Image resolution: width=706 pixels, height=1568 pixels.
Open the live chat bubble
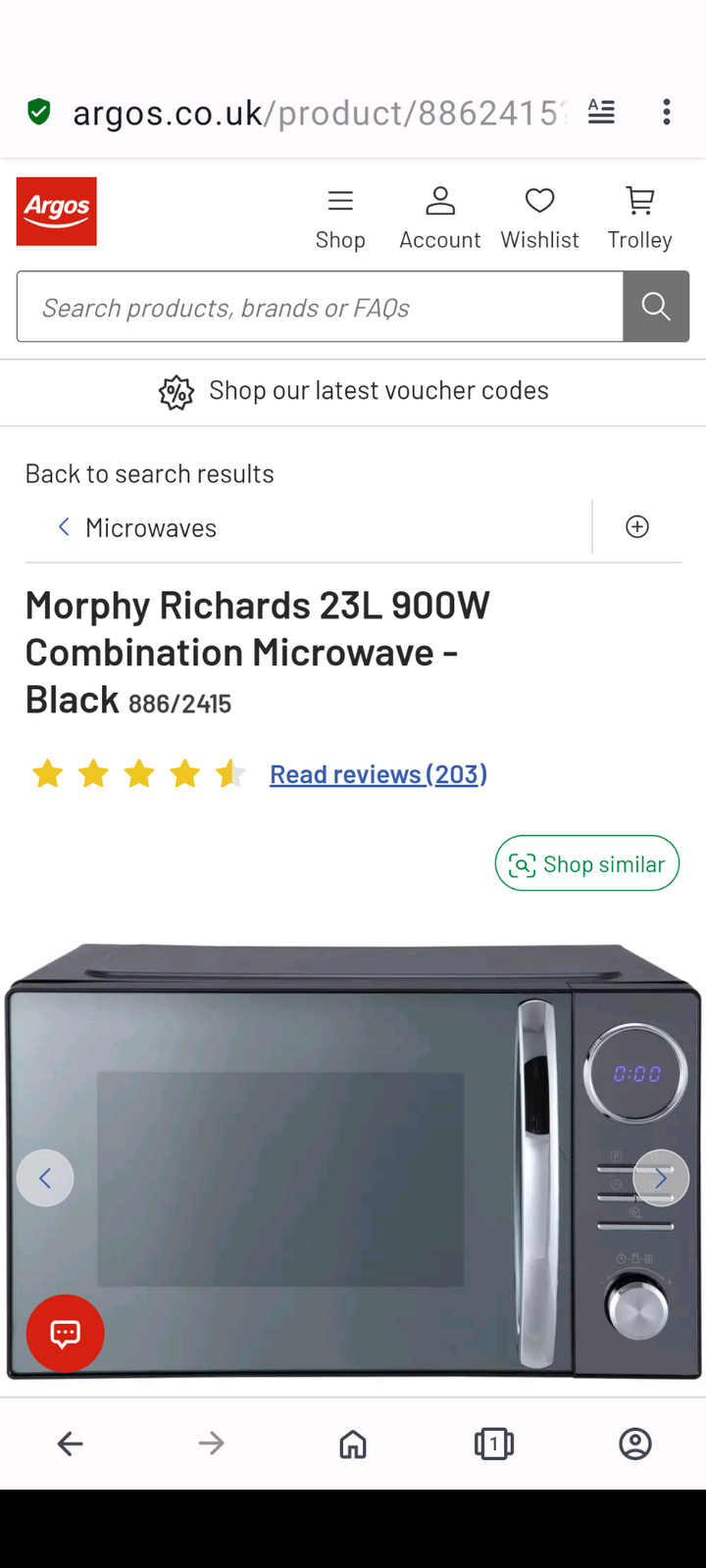pyautogui.click(x=64, y=1333)
